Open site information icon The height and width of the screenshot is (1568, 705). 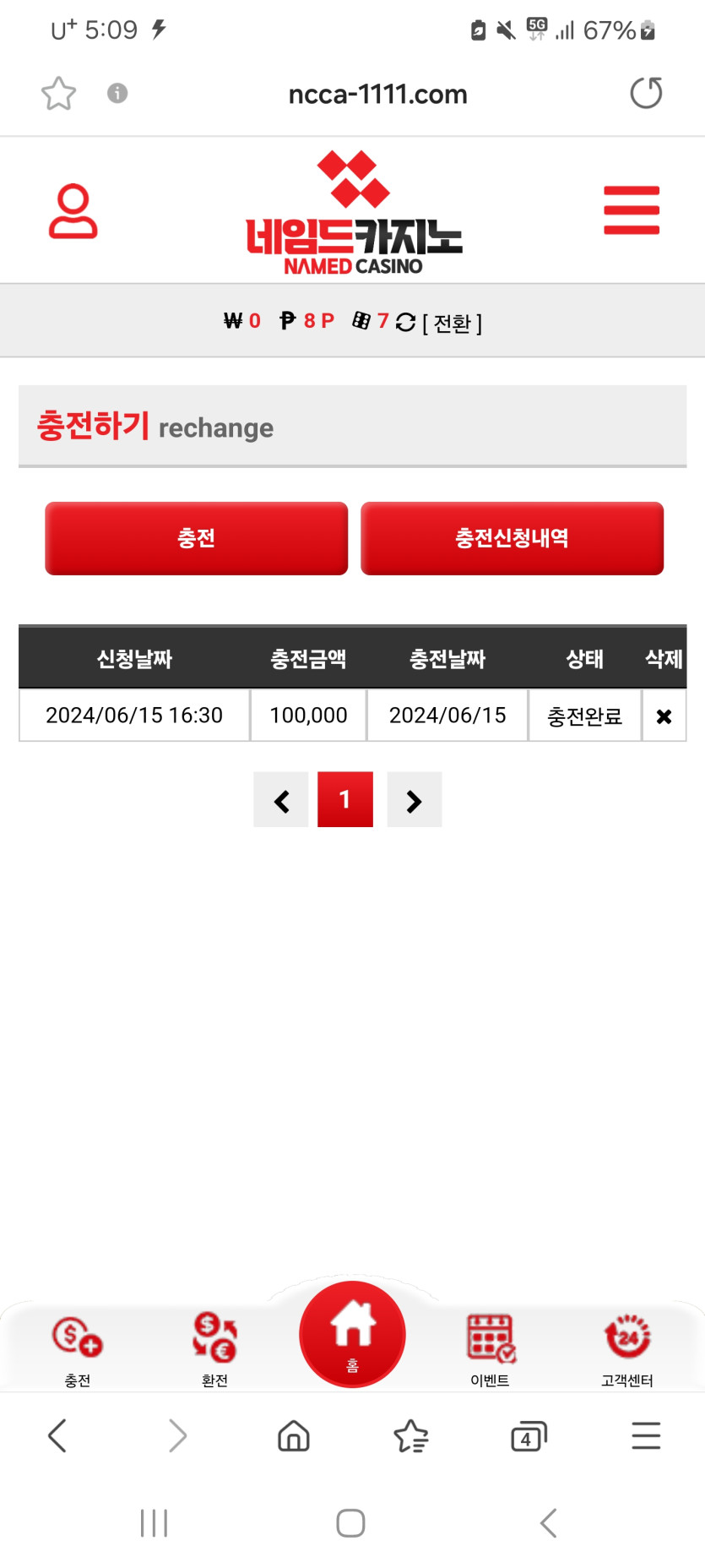(117, 93)
